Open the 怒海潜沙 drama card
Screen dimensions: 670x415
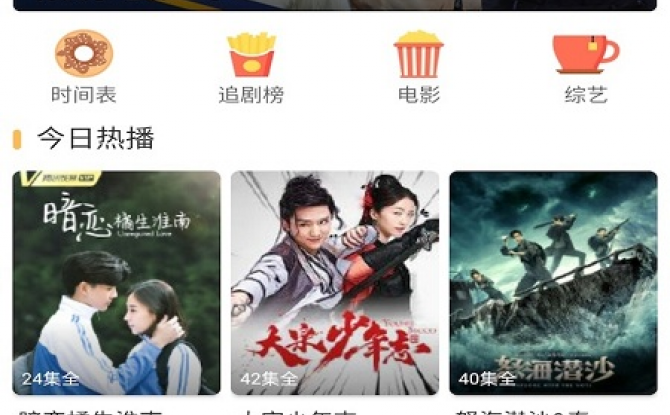click(552, 282)
